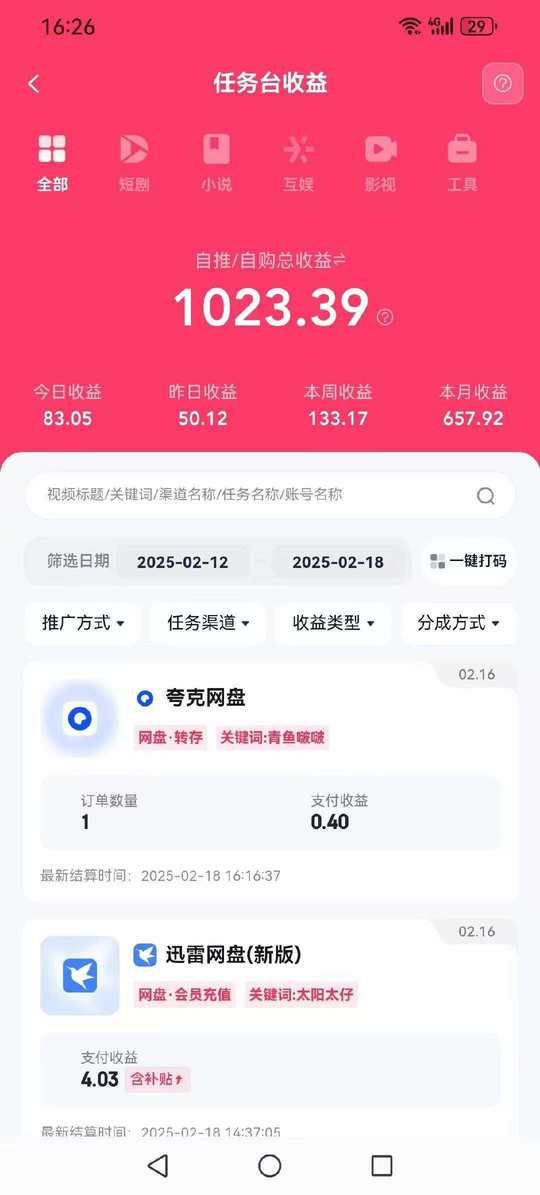Toggle 自推/自购总收益 view
This screenshot has height=1195, width=540.
(x=270, y=261)
